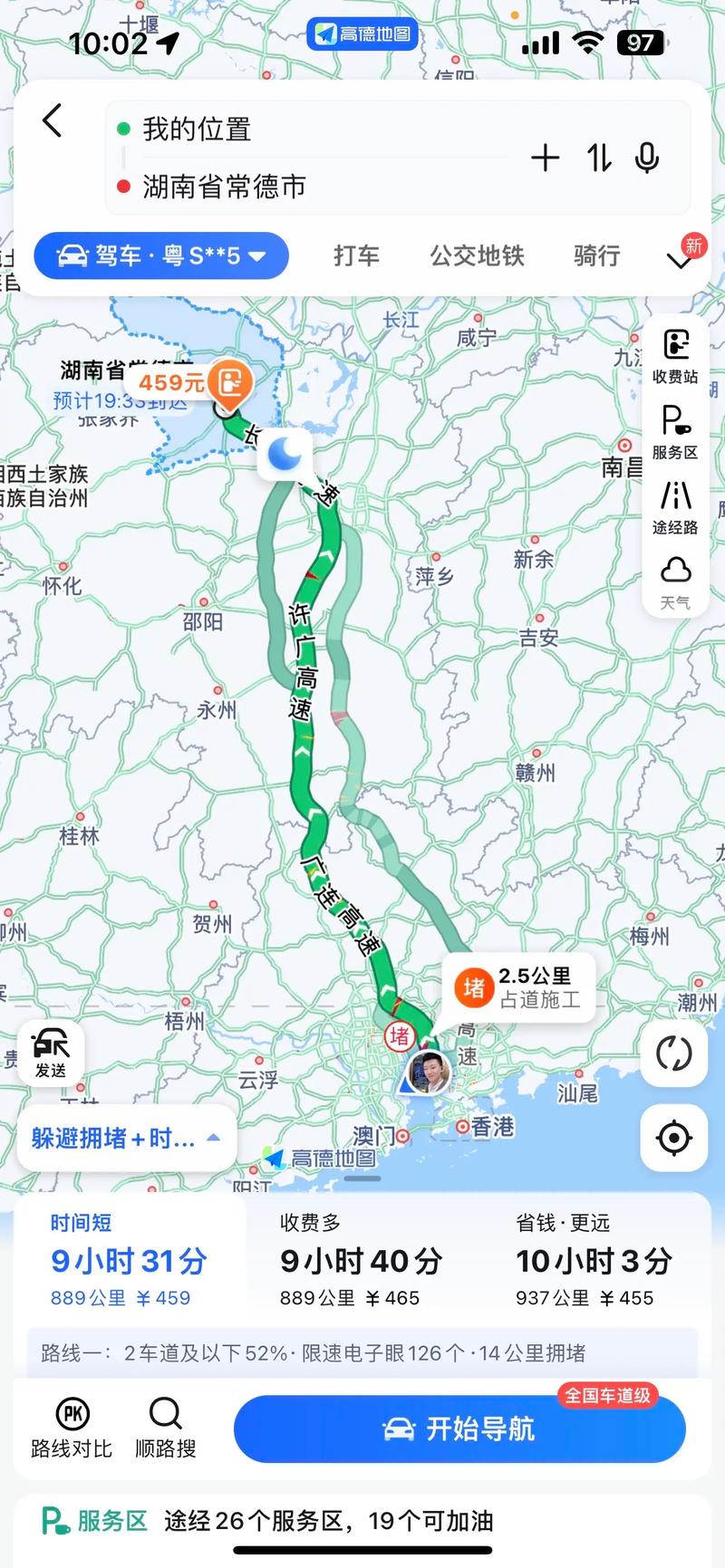Image resolution: width=725 pixels, height=1568 pixels.
Task: Tap the 开始导航 navigation button
Action: 459,1428
